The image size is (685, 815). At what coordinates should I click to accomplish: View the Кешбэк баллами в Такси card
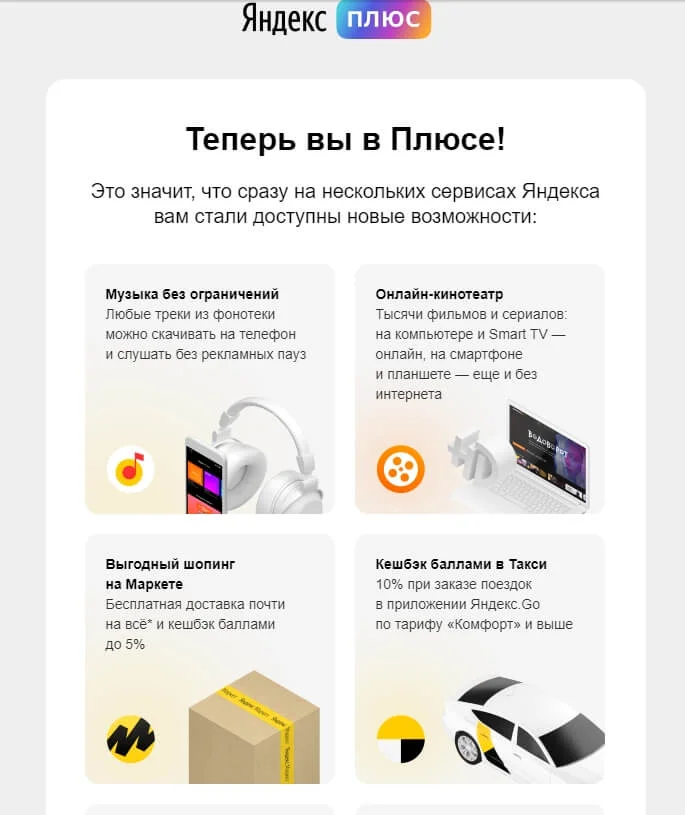coord(480,659)
